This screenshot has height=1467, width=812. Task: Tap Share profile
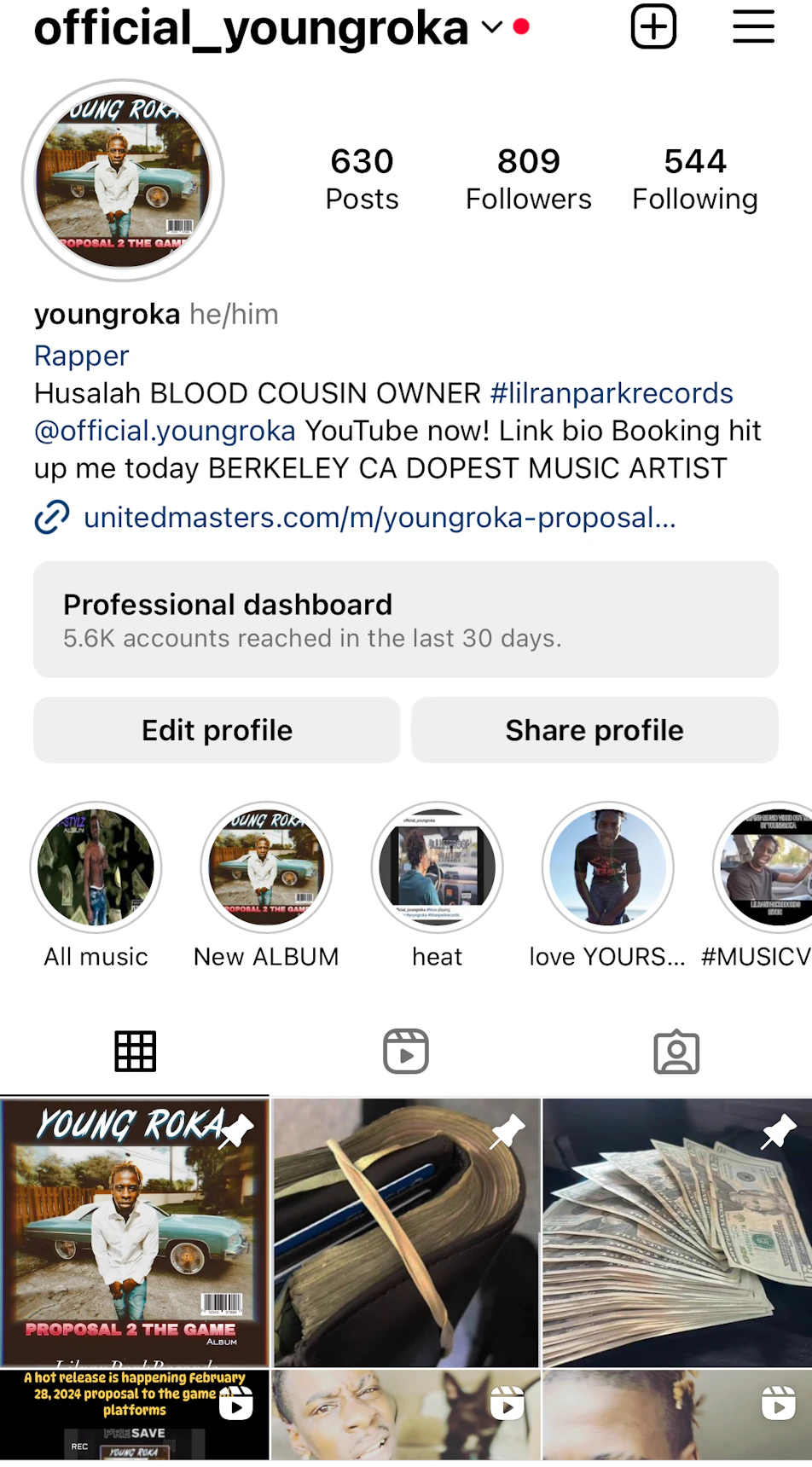(x=594, y=730)
